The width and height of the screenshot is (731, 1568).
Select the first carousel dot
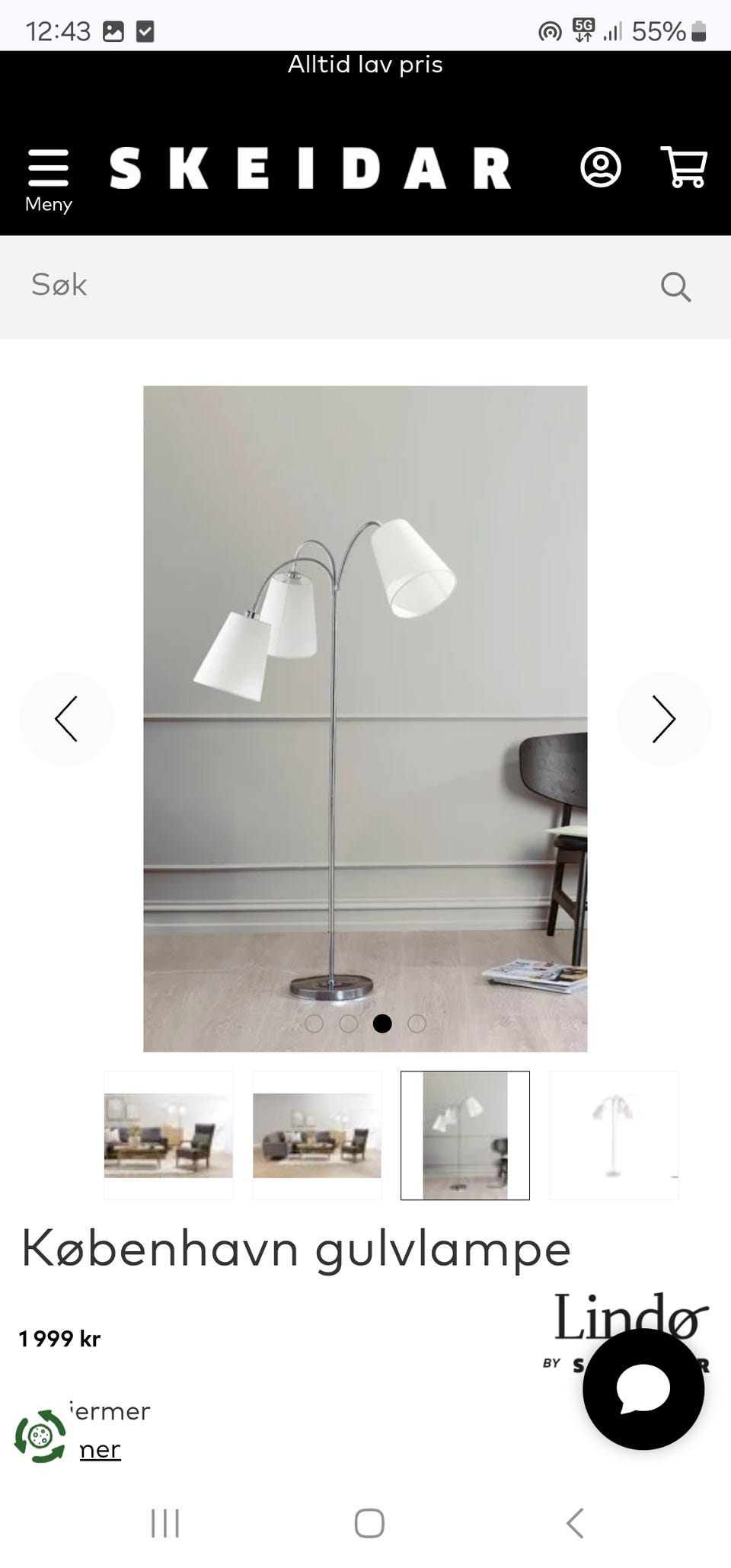point(315,1024)
